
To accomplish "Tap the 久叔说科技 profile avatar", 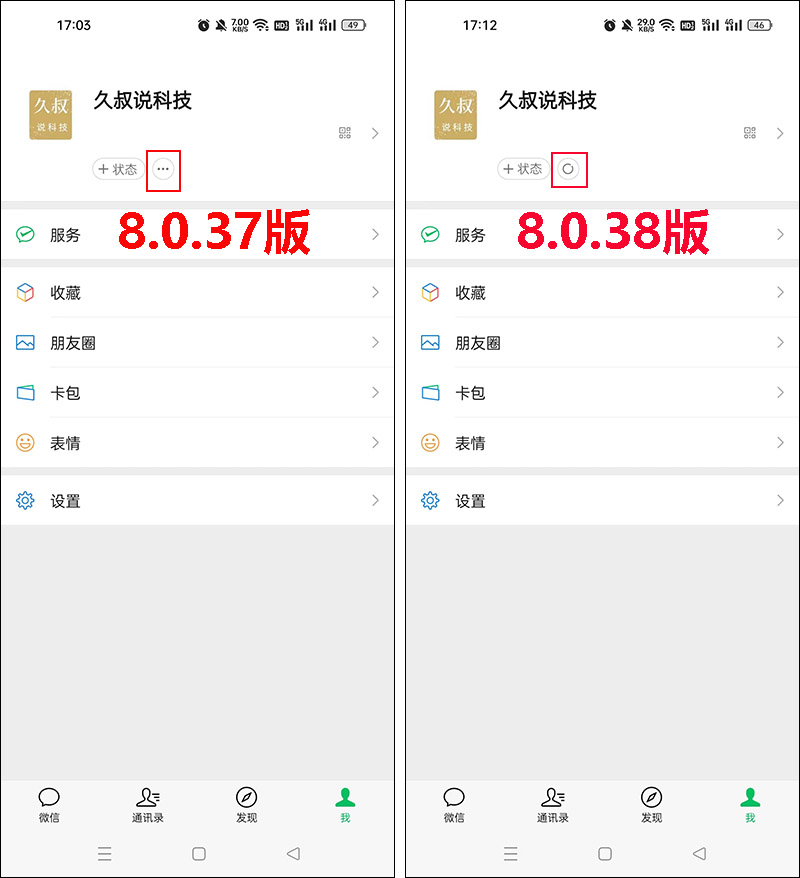I will pos(51,114).
